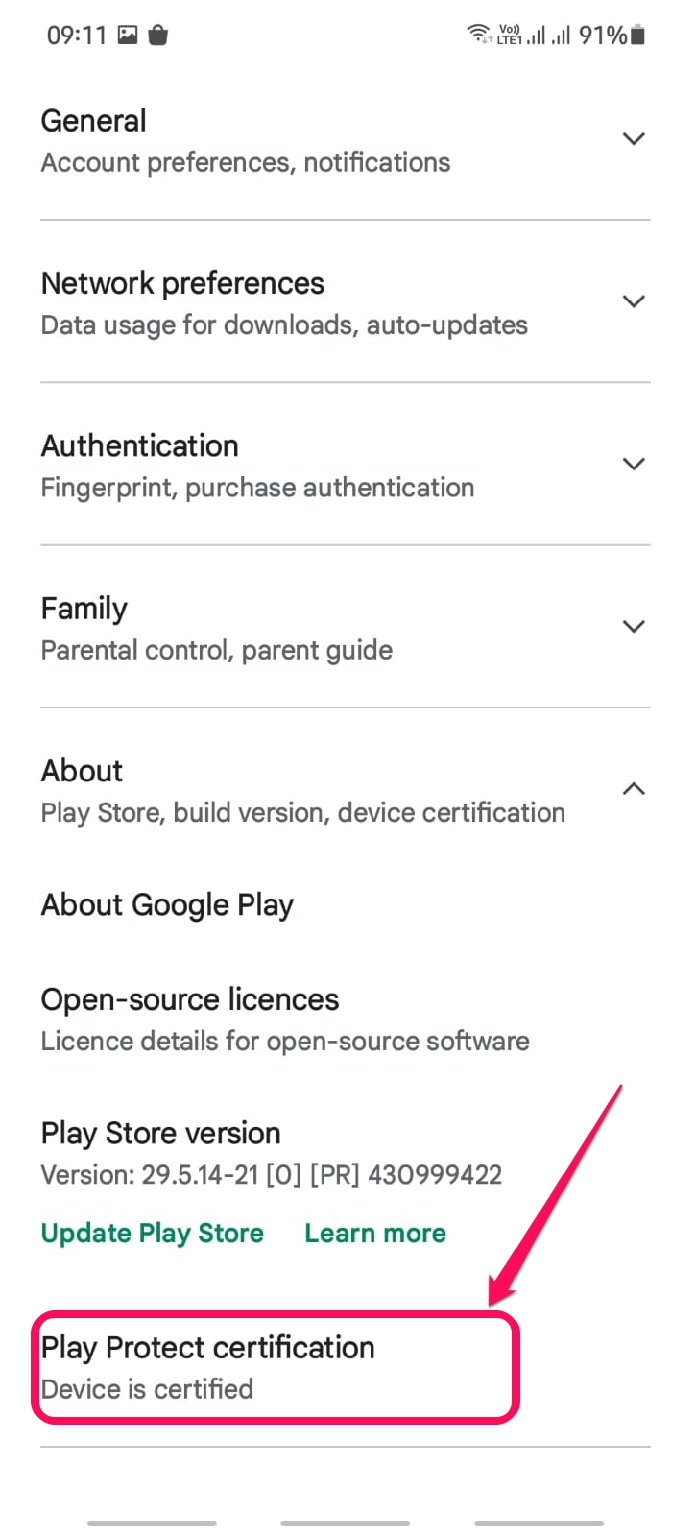Expand the Family section
This screenshot has height=1536, width=691.
tap(345, 628)
